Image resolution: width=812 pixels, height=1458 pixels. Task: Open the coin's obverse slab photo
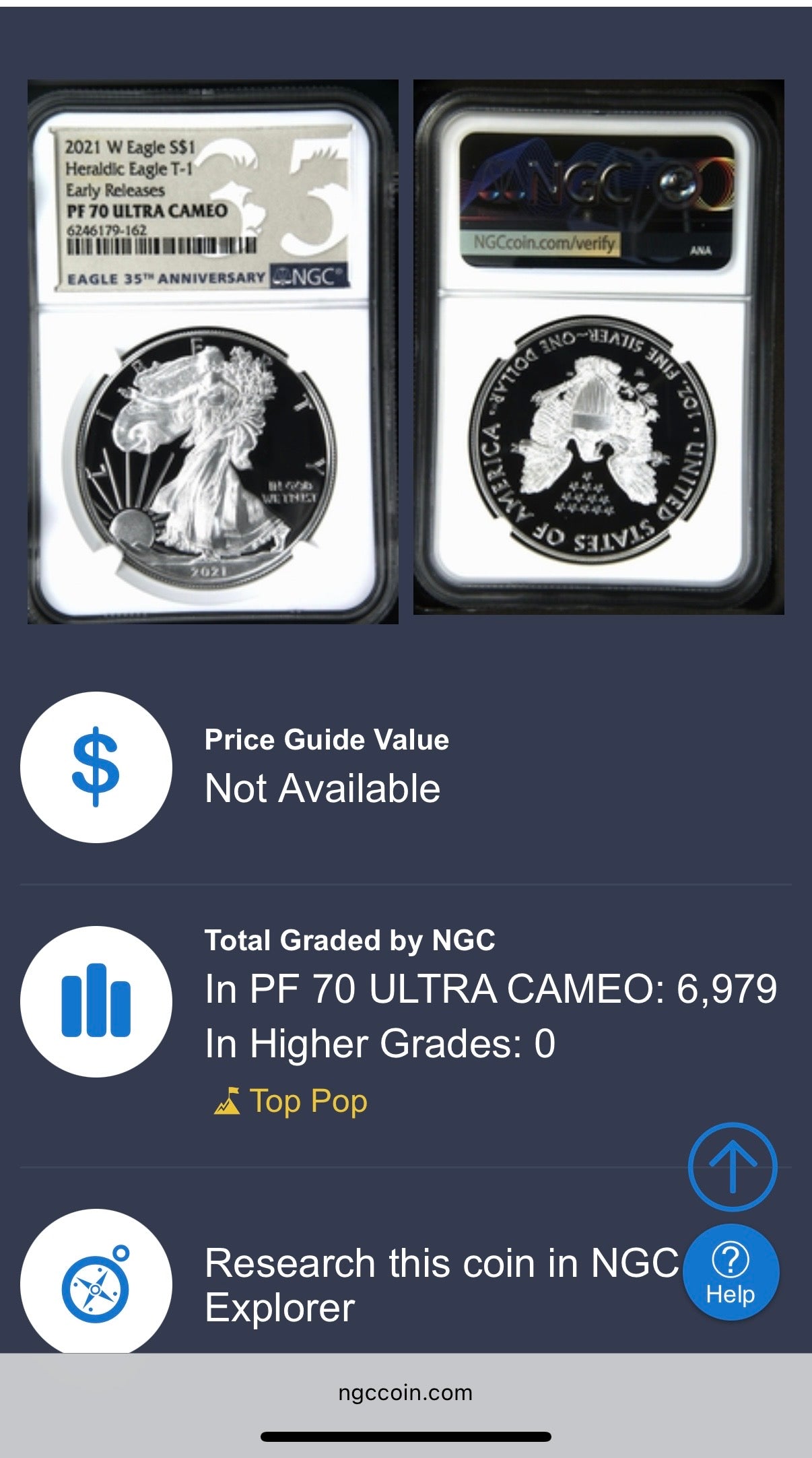[213, 352]
